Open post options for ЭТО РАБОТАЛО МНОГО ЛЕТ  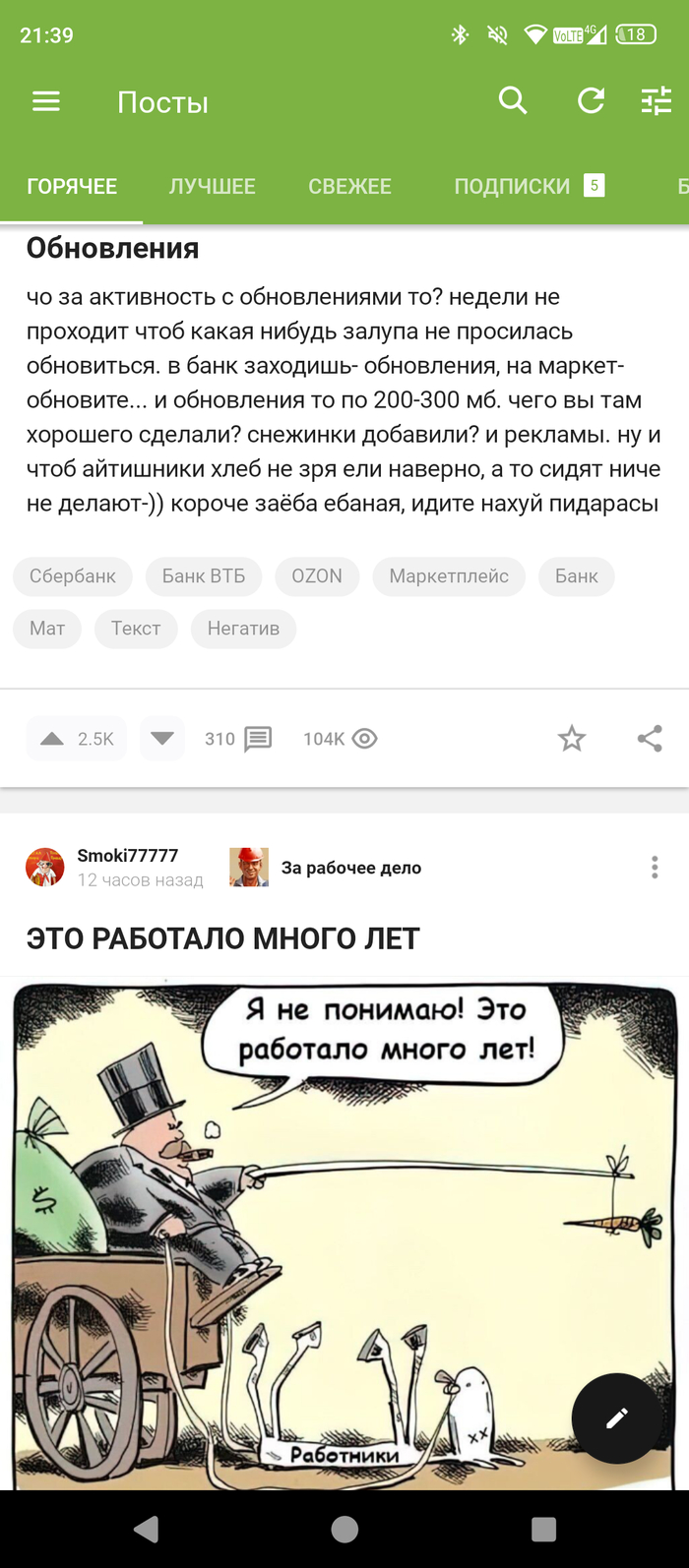[x=655, y=868]
